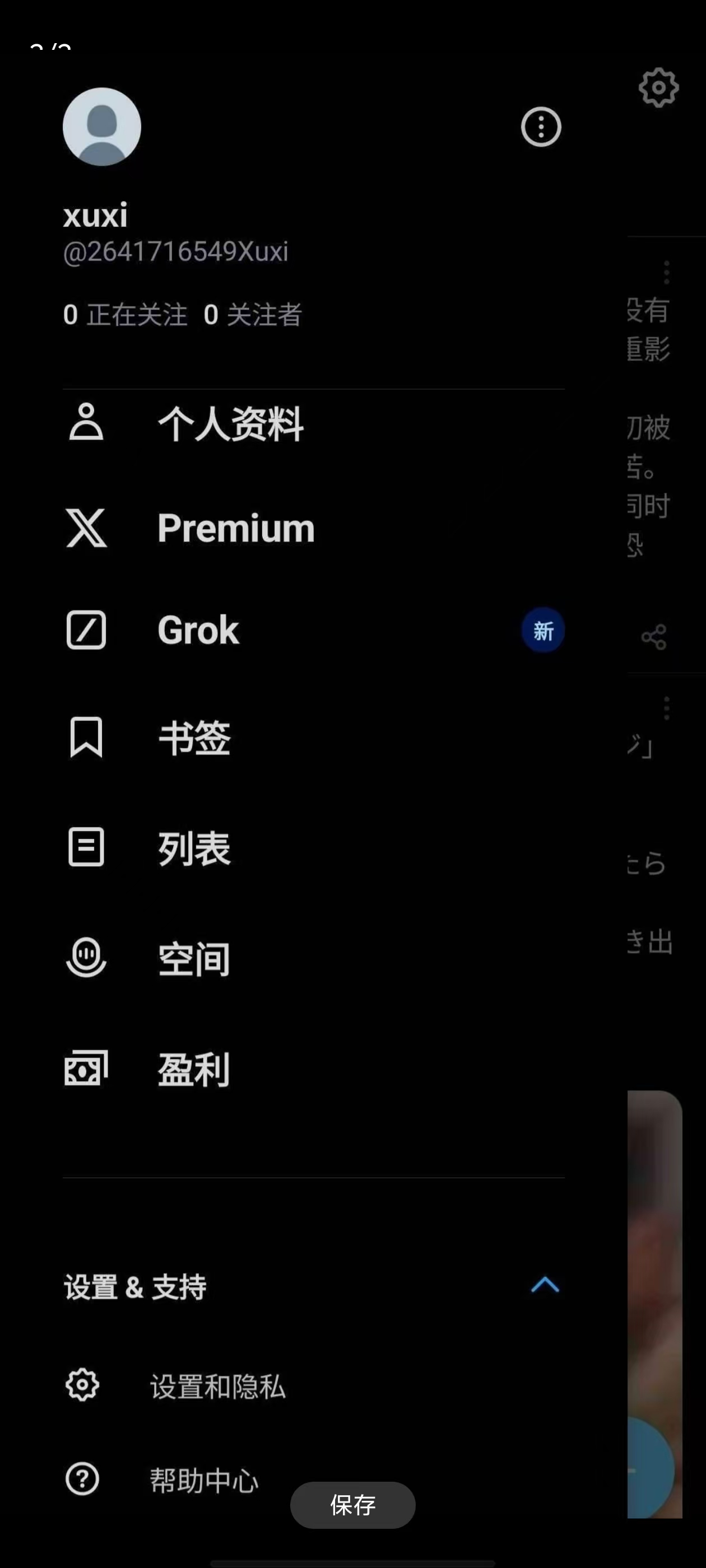Viewport: 706px width, 1568px height.
Task: Open the Premium subscription page
Action: tap(235, 528)
